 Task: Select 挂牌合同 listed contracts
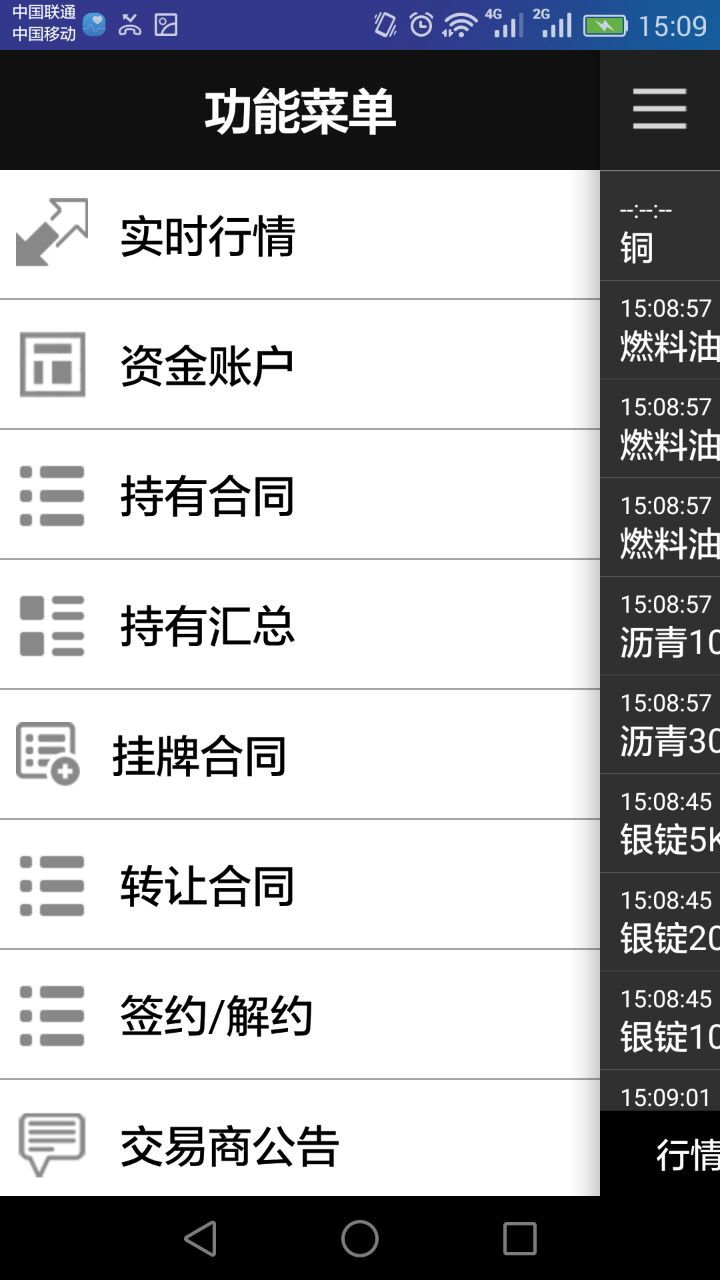[x=300, y=755]
